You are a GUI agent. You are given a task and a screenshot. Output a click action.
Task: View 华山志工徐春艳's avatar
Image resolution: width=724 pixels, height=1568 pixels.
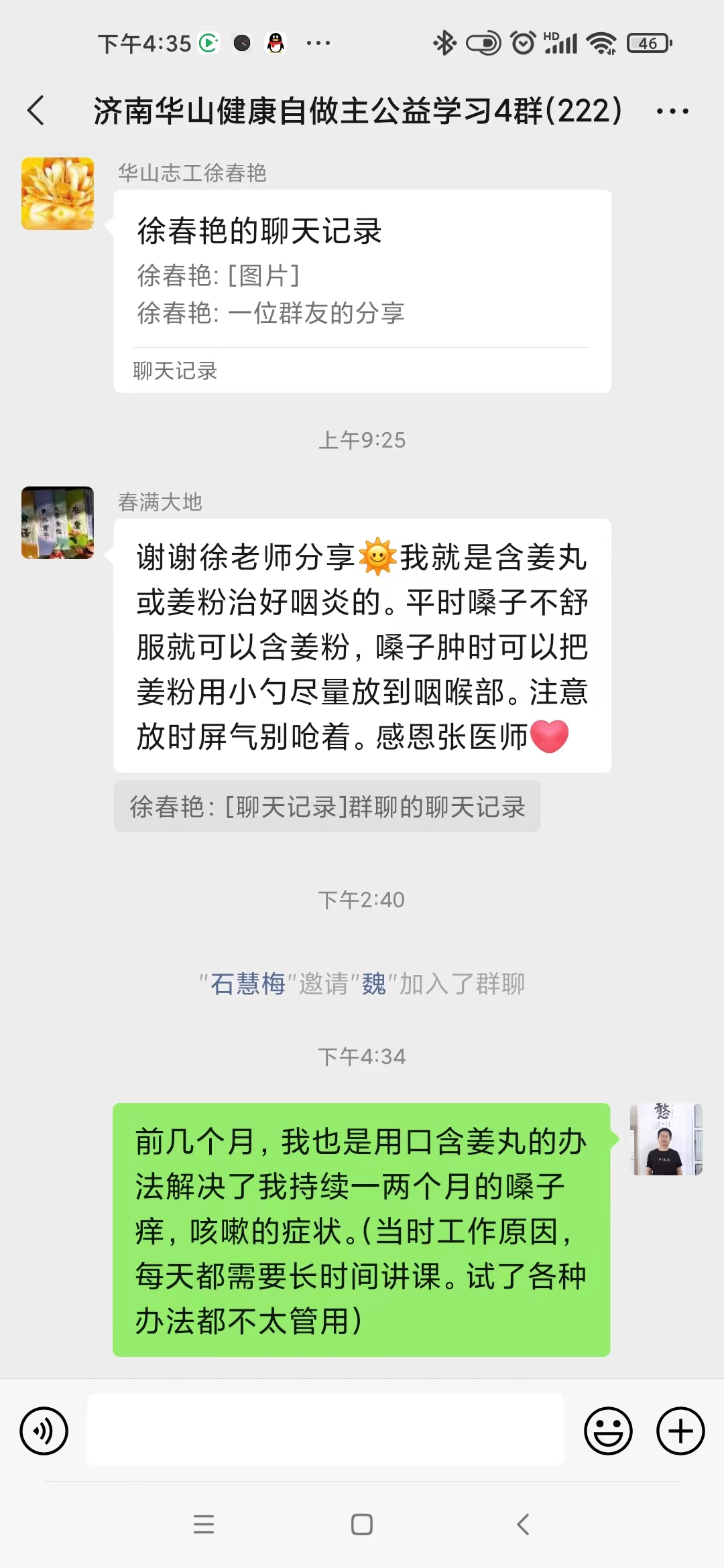pos(58,194)
